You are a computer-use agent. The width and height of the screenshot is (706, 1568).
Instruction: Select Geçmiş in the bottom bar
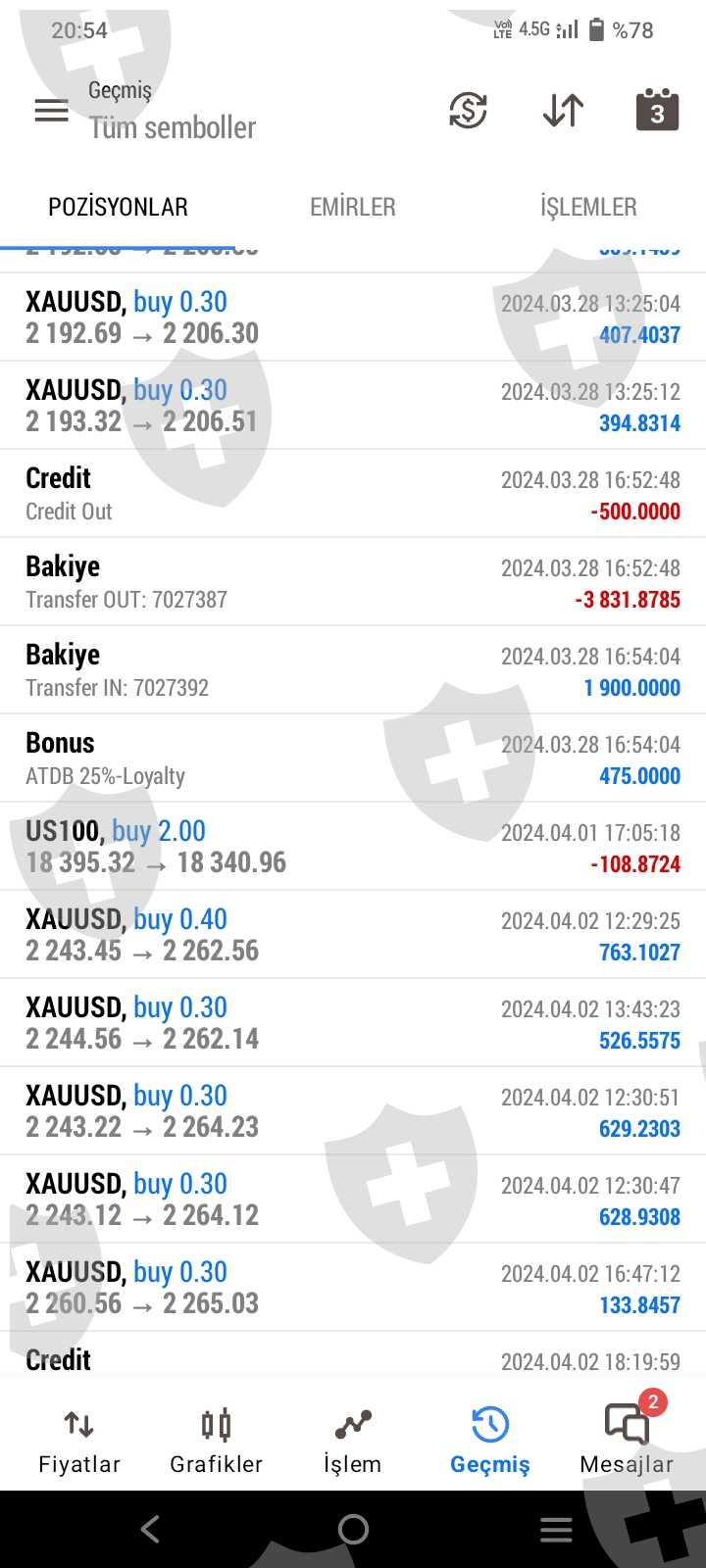point(489,1441)
